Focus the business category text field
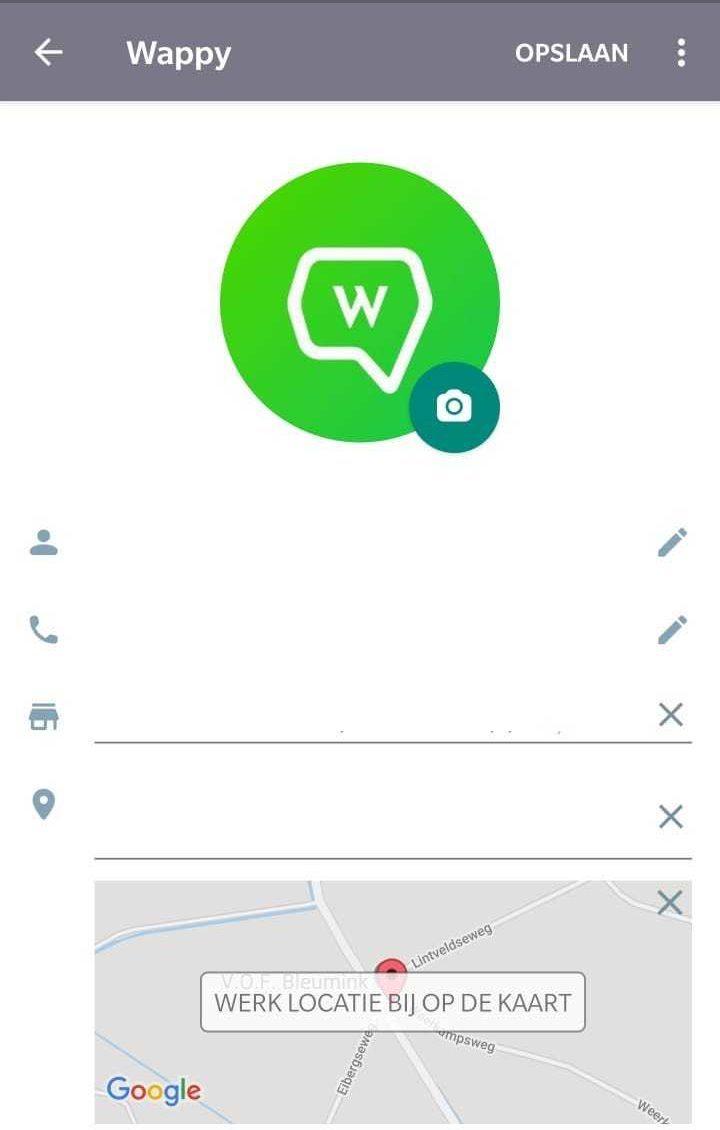This screenshot has height=1130, width=720. tap(370, 717)
